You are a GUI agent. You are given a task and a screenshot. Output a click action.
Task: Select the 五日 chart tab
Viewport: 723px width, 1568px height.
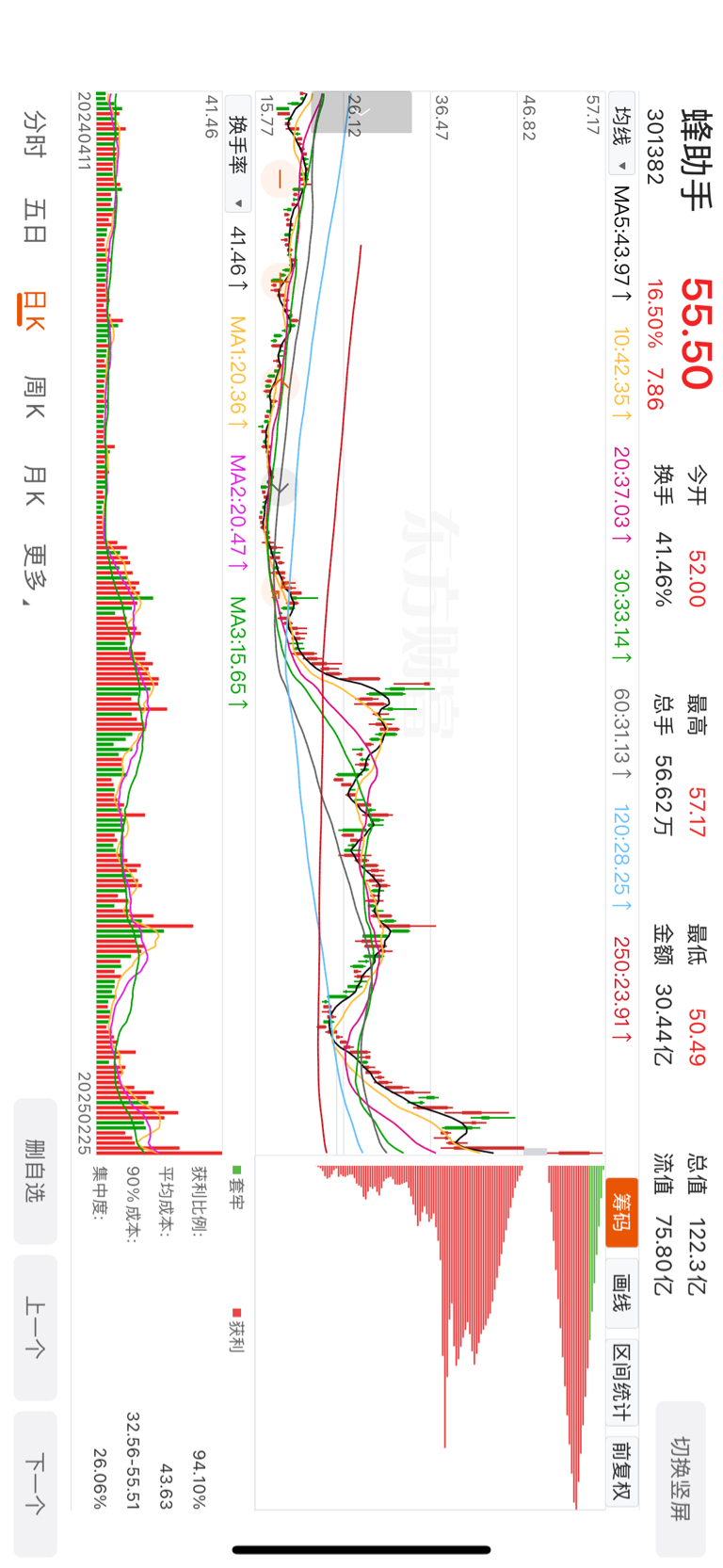tap(34, 220)
